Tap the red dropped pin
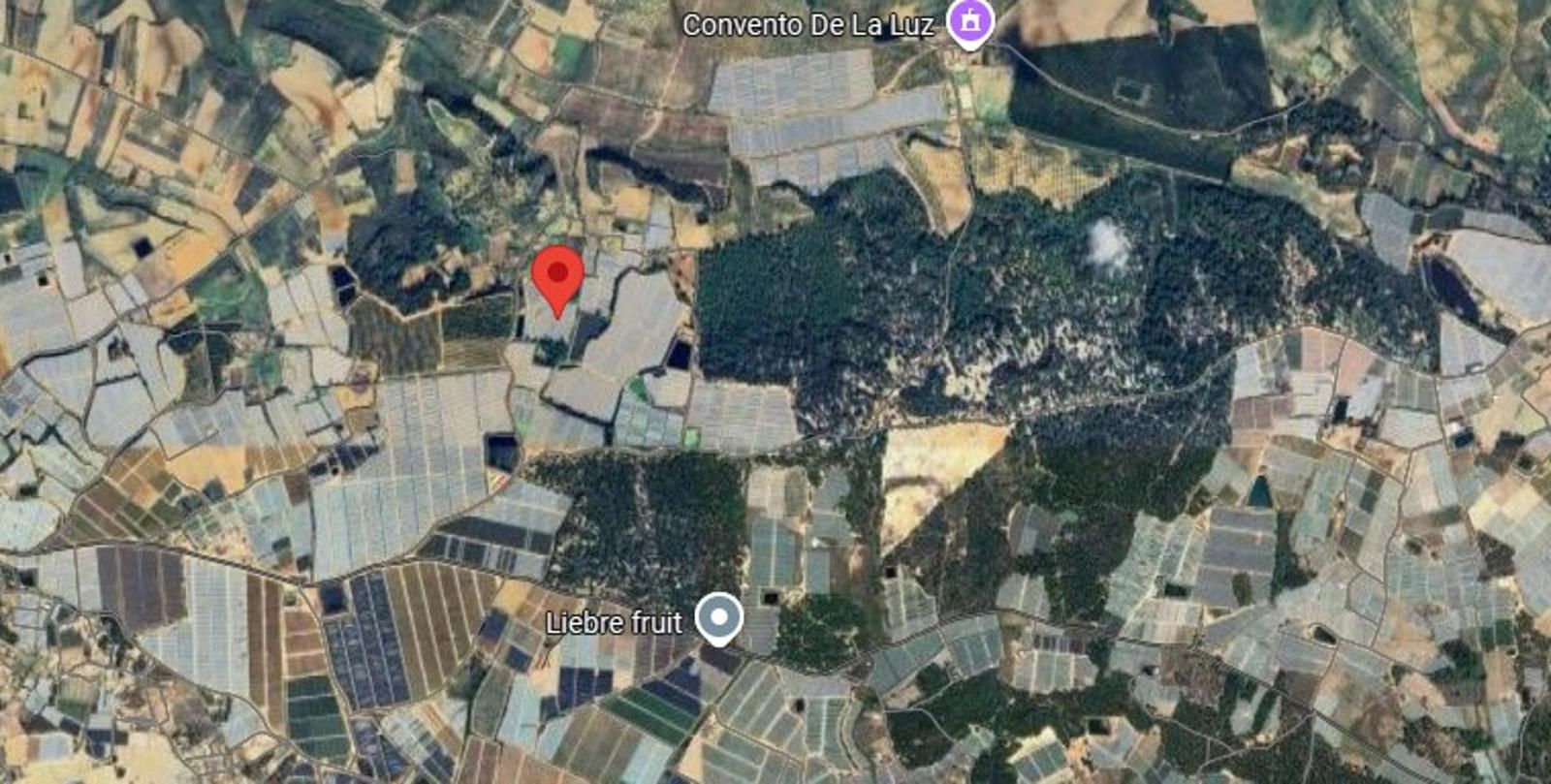 pyautogui.click(x=557, y=275)
